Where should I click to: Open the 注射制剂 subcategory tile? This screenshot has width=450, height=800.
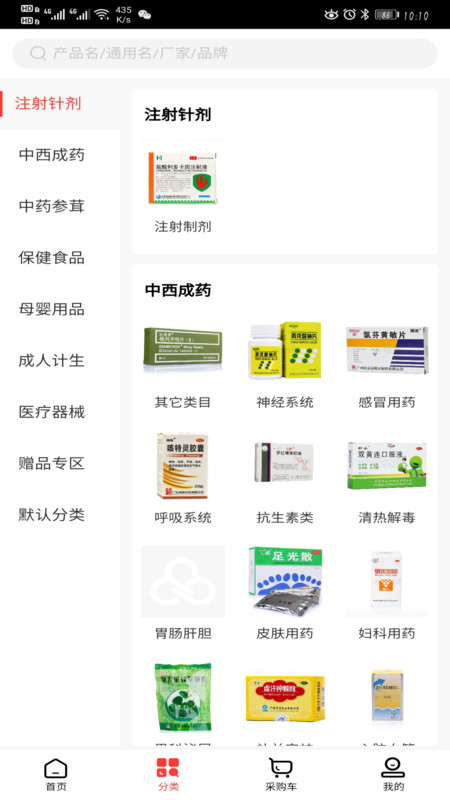[183, 188]
